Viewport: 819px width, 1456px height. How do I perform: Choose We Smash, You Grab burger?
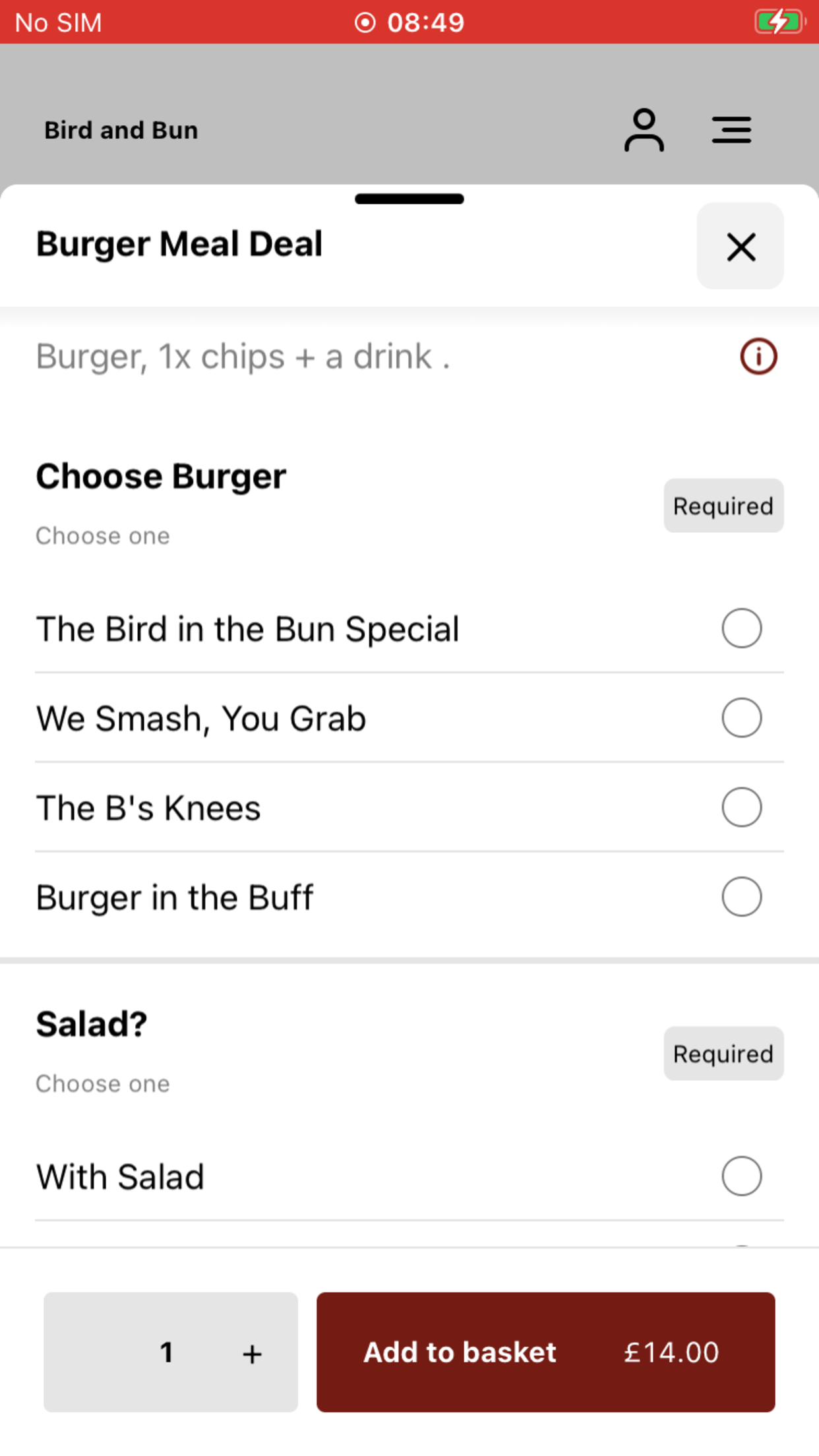pyautogui.click(x=409, y=718)
